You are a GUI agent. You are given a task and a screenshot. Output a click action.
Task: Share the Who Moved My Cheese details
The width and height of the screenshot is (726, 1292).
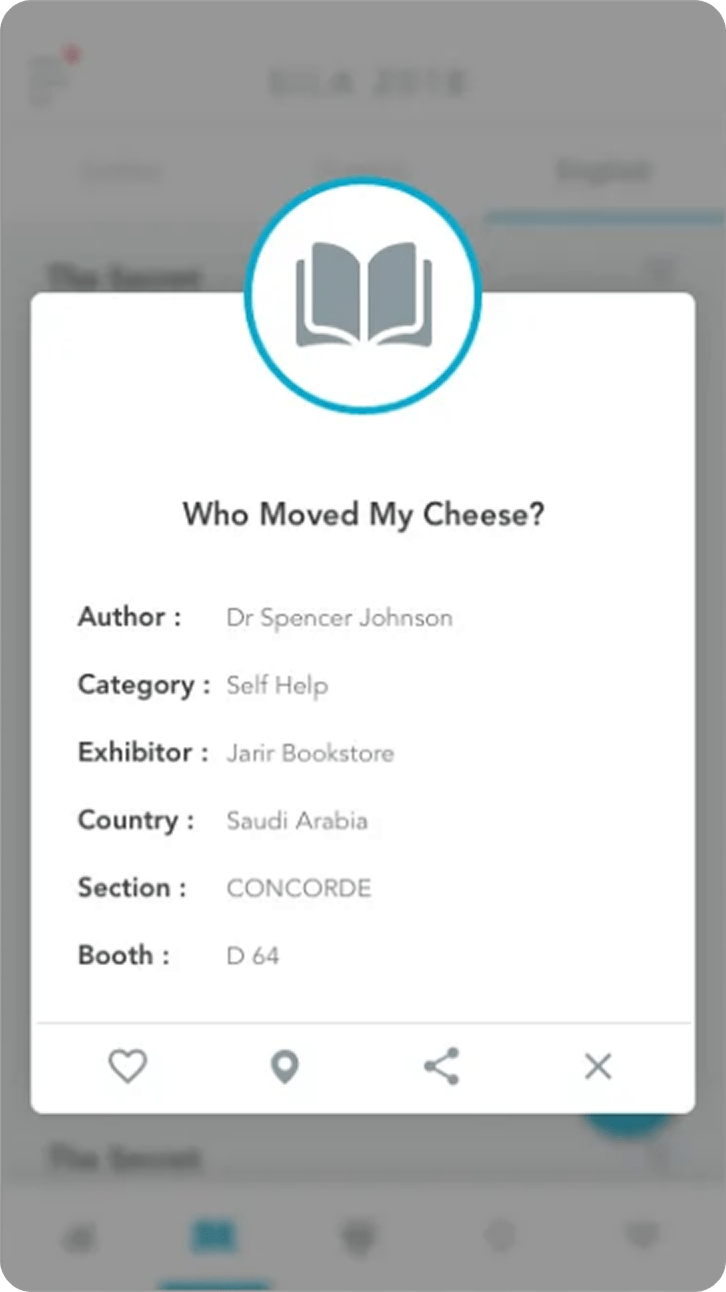[441, 1067]
